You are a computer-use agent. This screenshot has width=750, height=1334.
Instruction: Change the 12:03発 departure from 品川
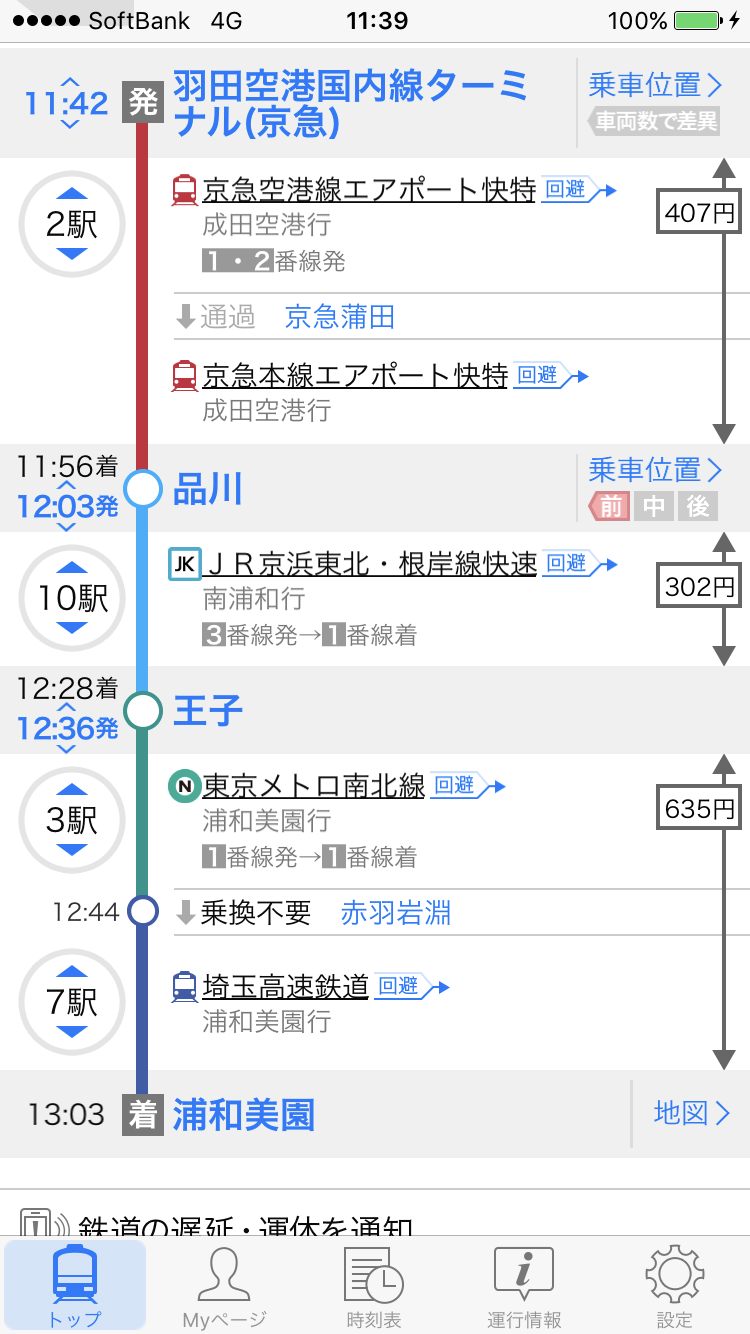[66, 508]
